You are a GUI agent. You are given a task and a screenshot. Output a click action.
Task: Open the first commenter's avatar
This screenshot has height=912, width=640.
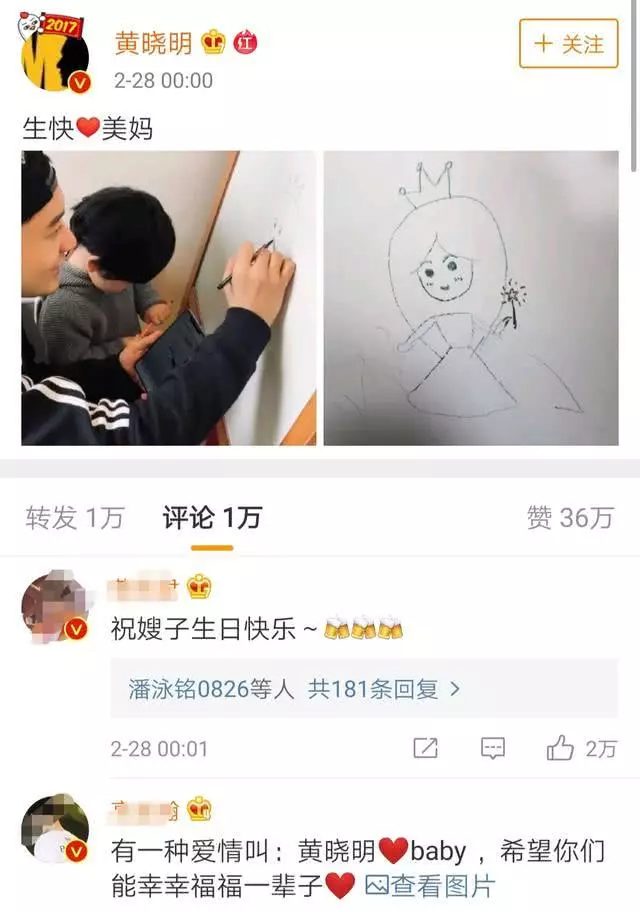56,606
